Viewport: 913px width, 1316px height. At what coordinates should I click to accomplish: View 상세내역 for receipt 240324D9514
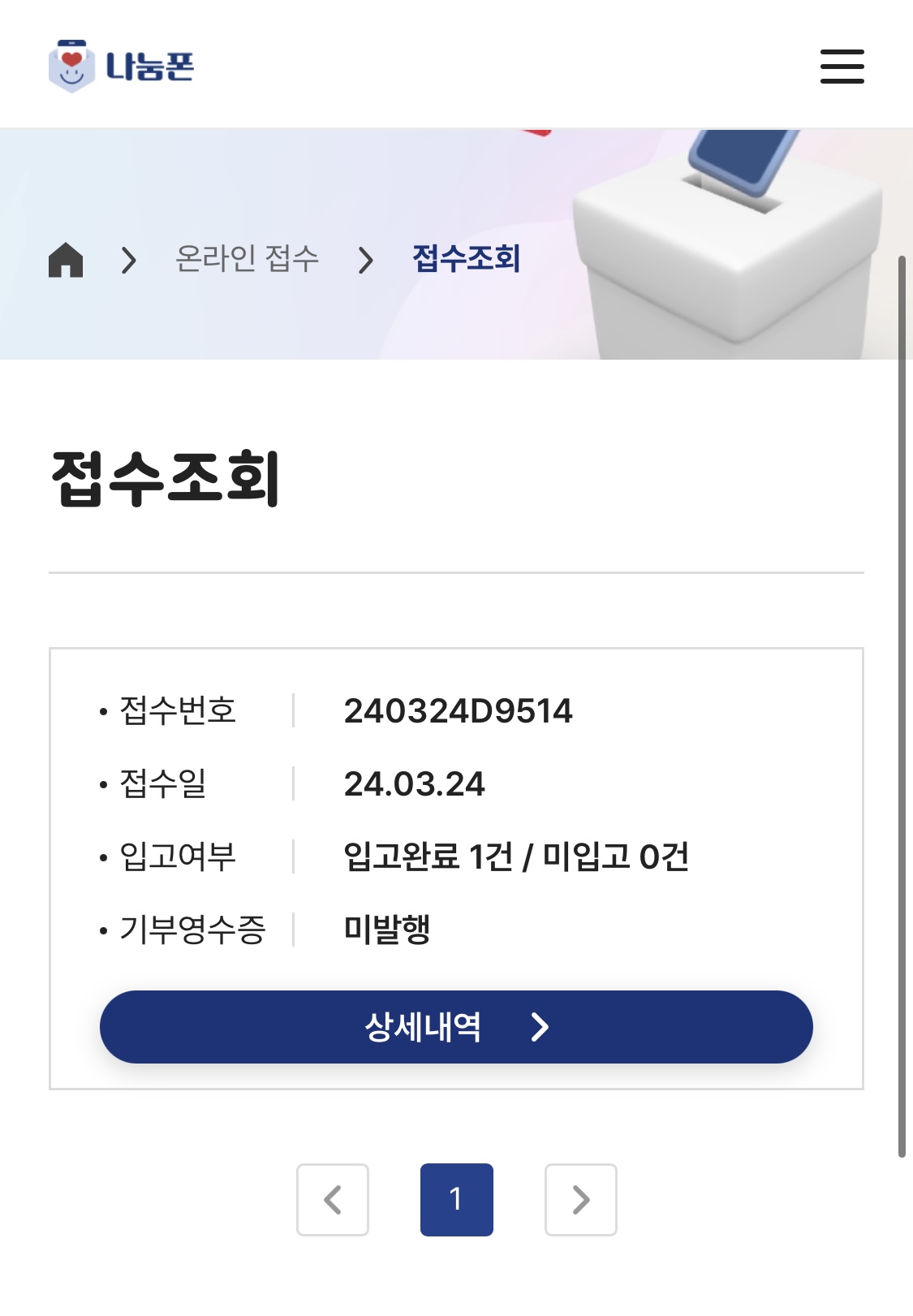[x=456, y=1027]
